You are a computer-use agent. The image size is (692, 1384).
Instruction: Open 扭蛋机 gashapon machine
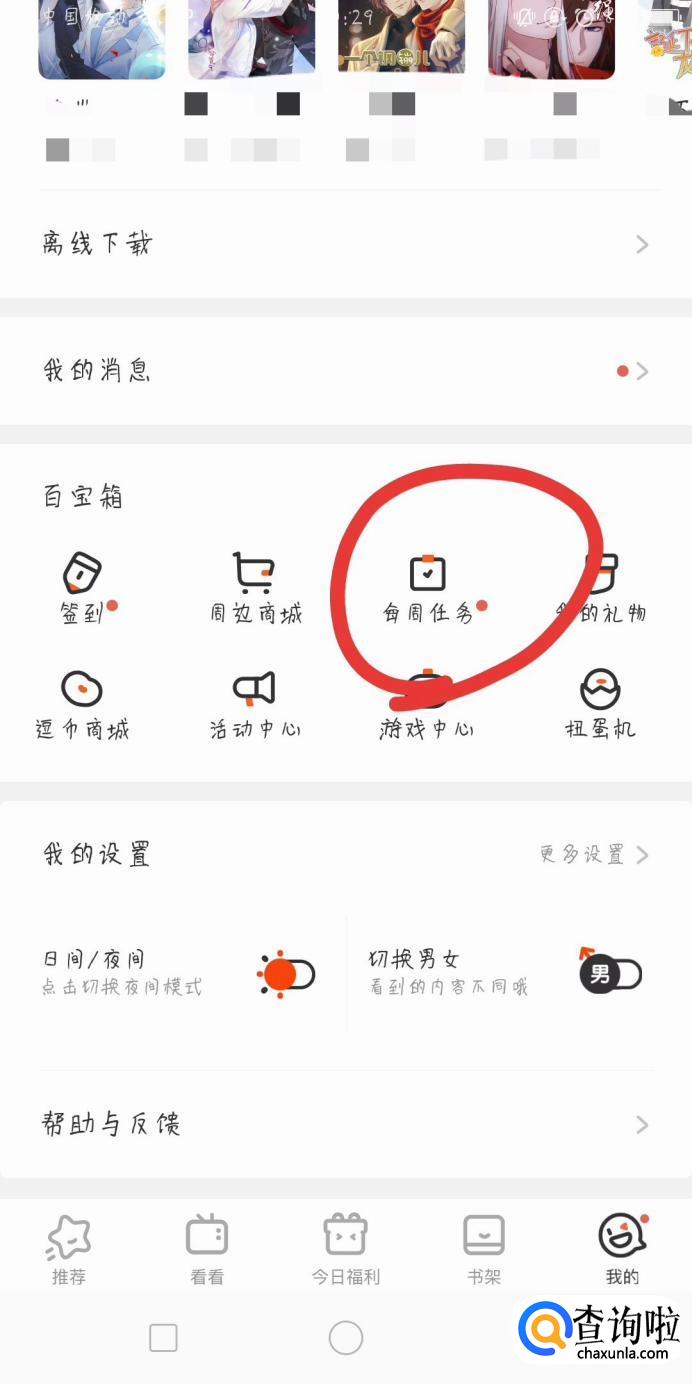click(x=600, y=704)
